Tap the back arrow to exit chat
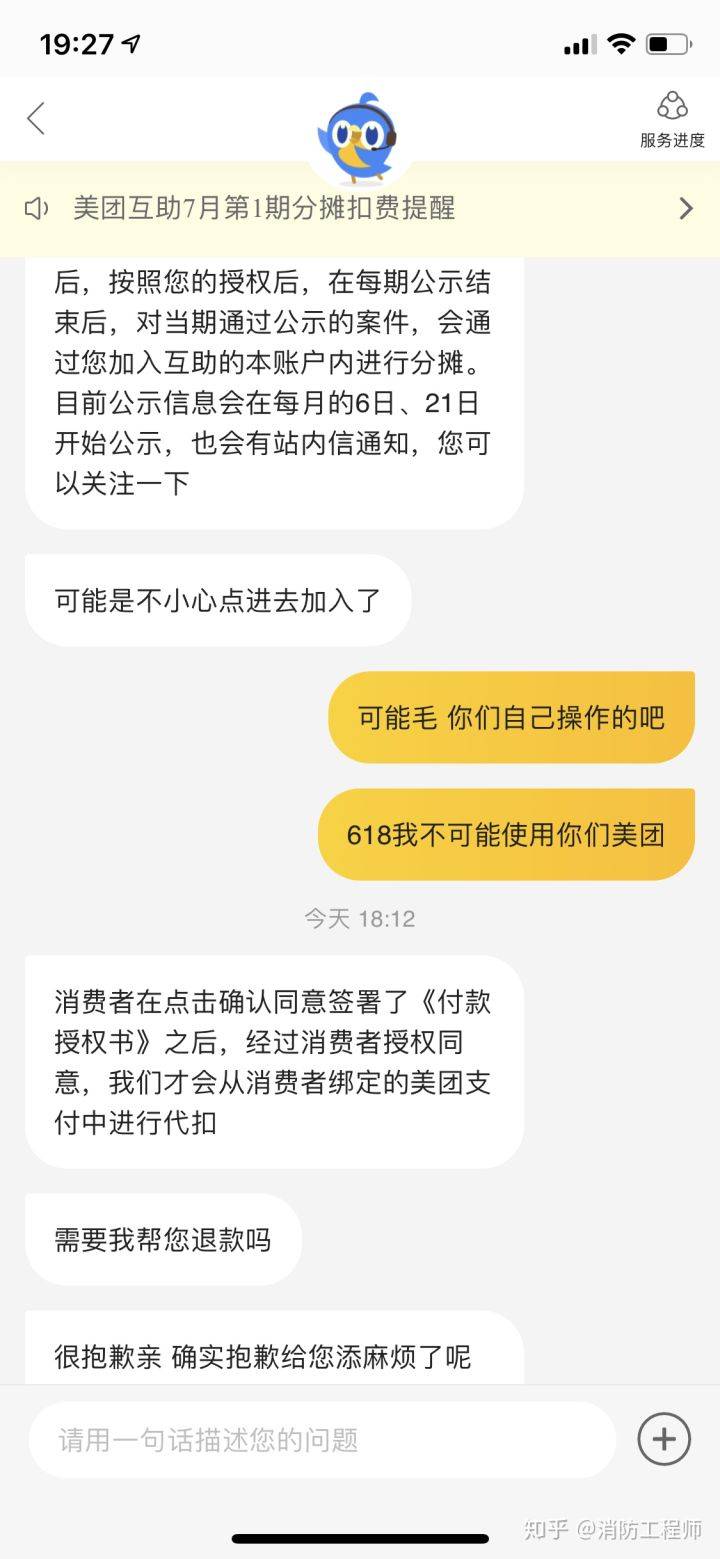 36,118
